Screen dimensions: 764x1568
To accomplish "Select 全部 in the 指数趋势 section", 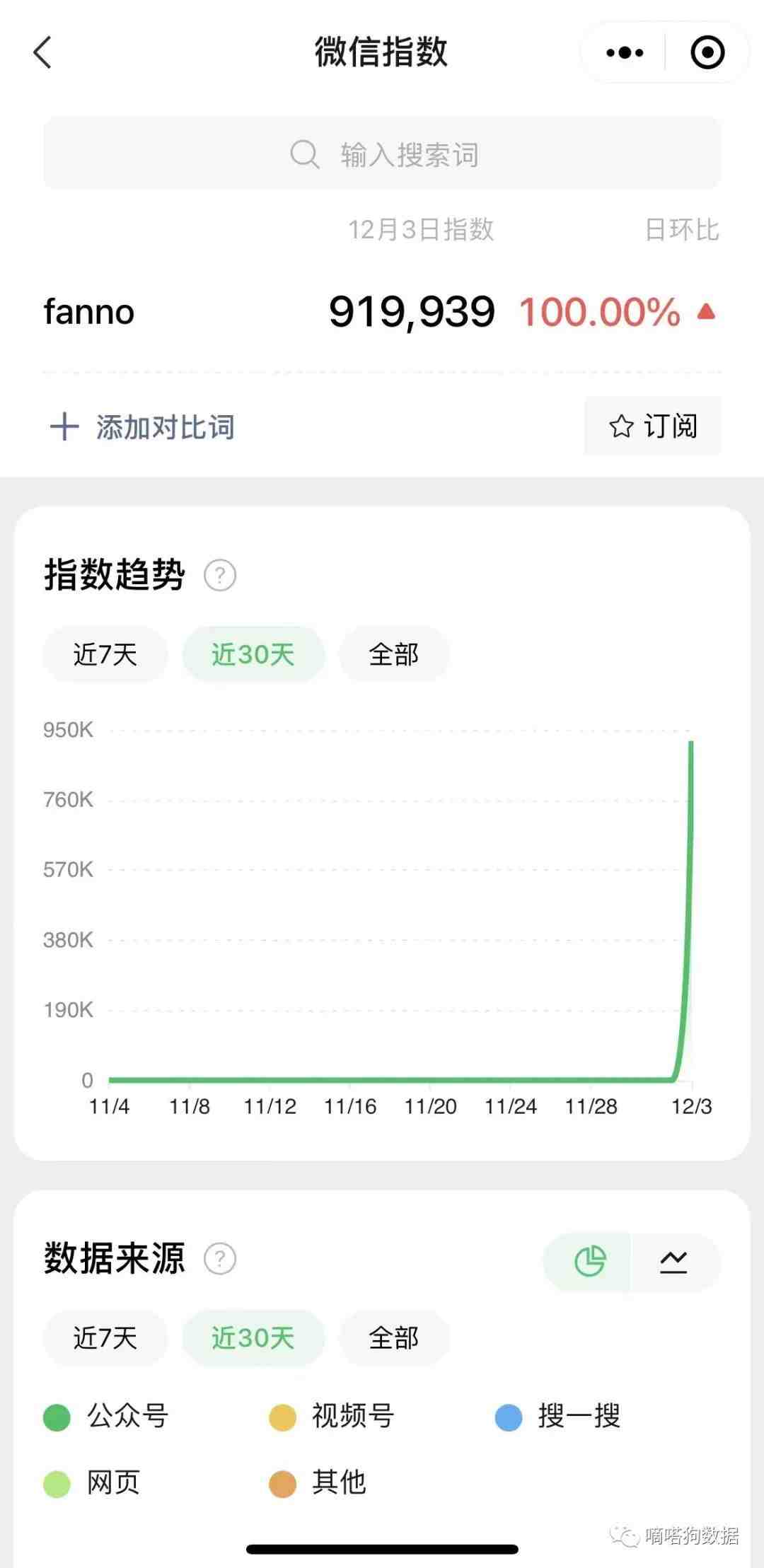I will pyautogui.click(x=394, y=654).
